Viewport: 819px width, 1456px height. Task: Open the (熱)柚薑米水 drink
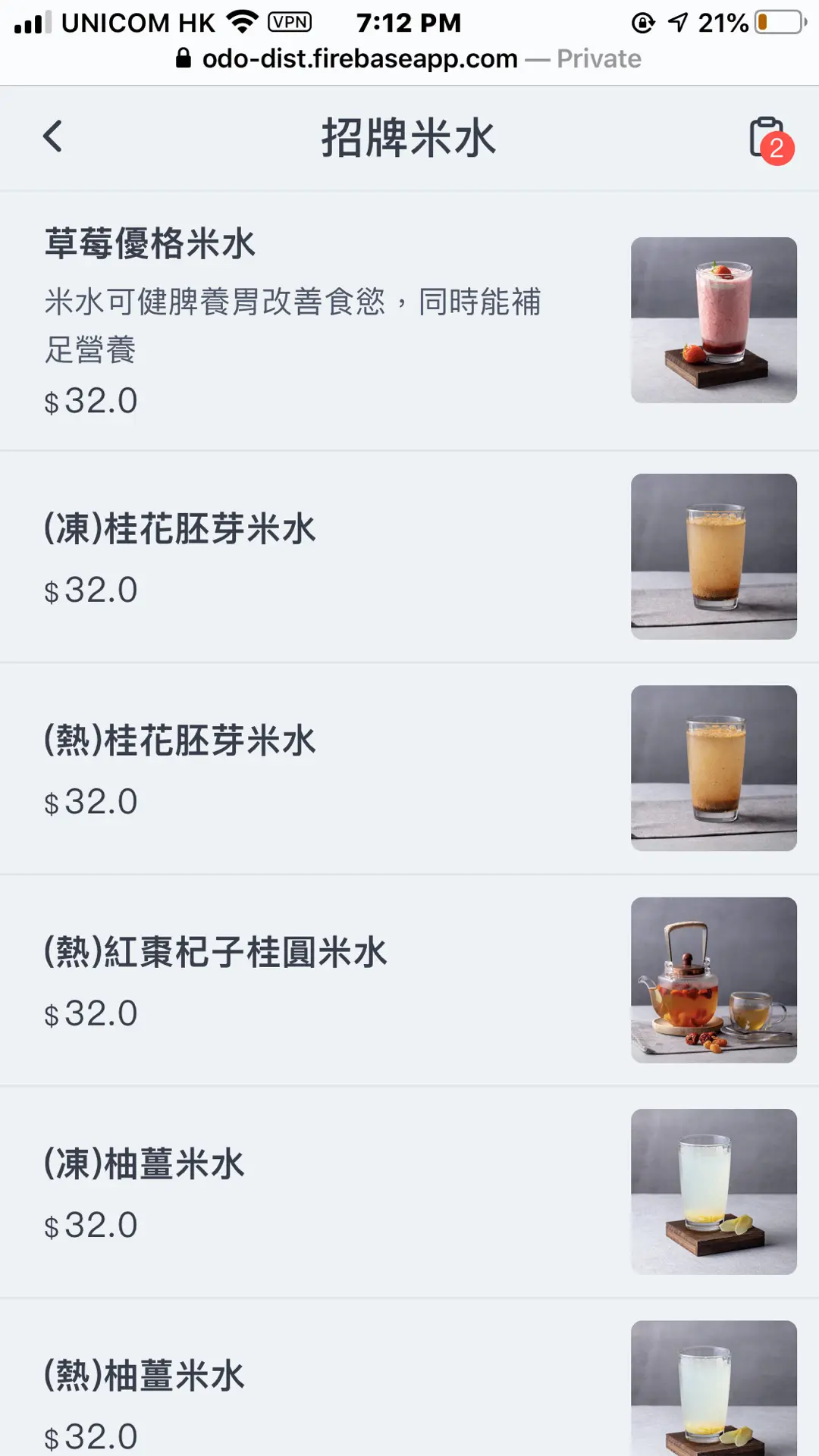pyautogui.click(x=144, y=1376)
